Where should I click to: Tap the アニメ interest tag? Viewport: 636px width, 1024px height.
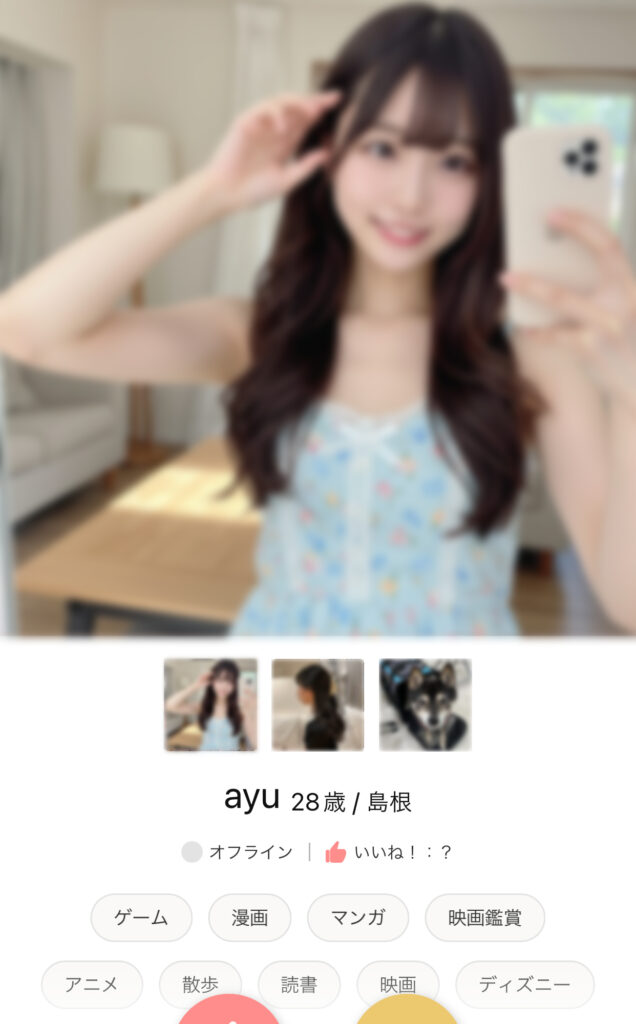(92, 984)
